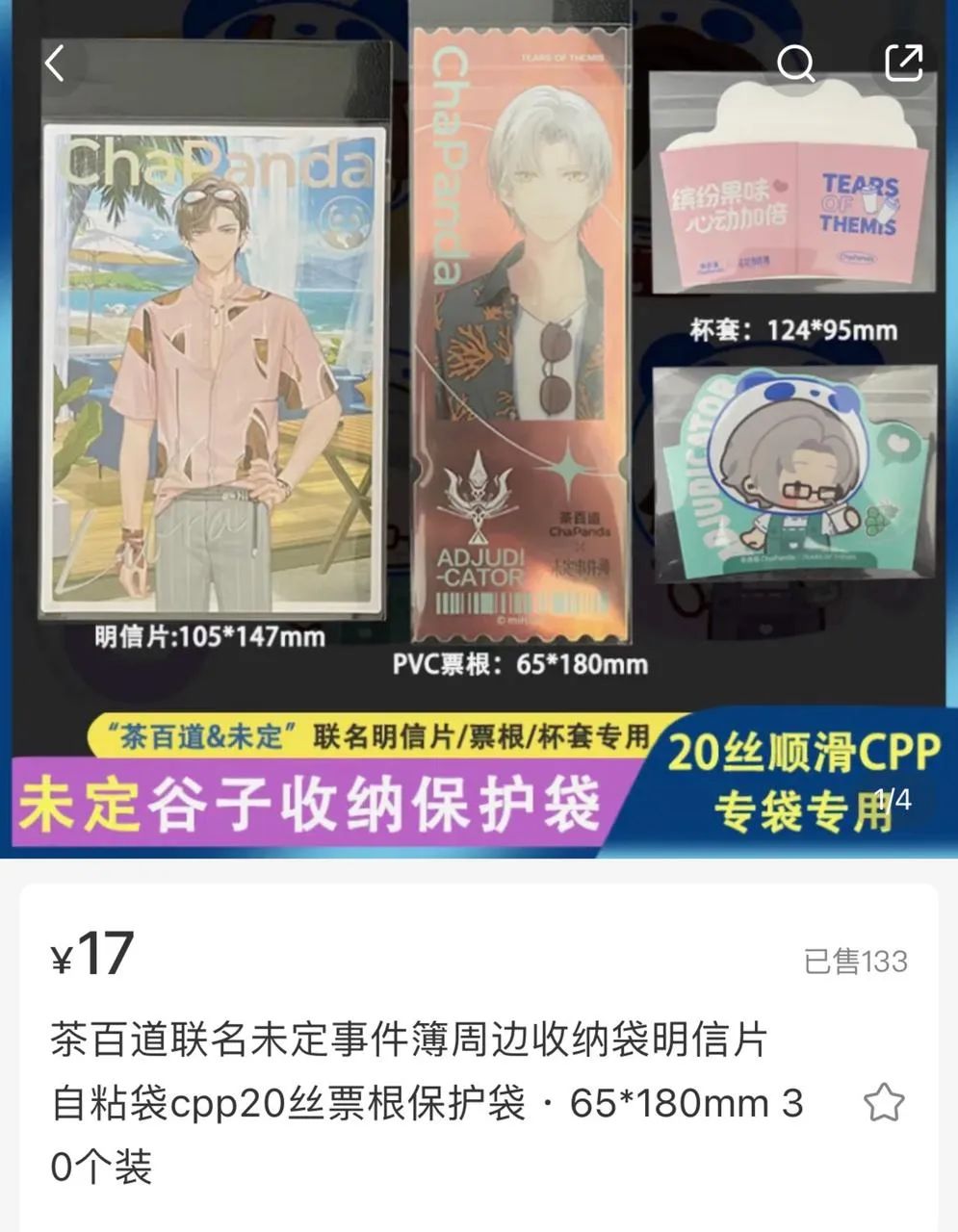Open the search icon
Screen dimensions: 958x1232
(x=796, y=64)
